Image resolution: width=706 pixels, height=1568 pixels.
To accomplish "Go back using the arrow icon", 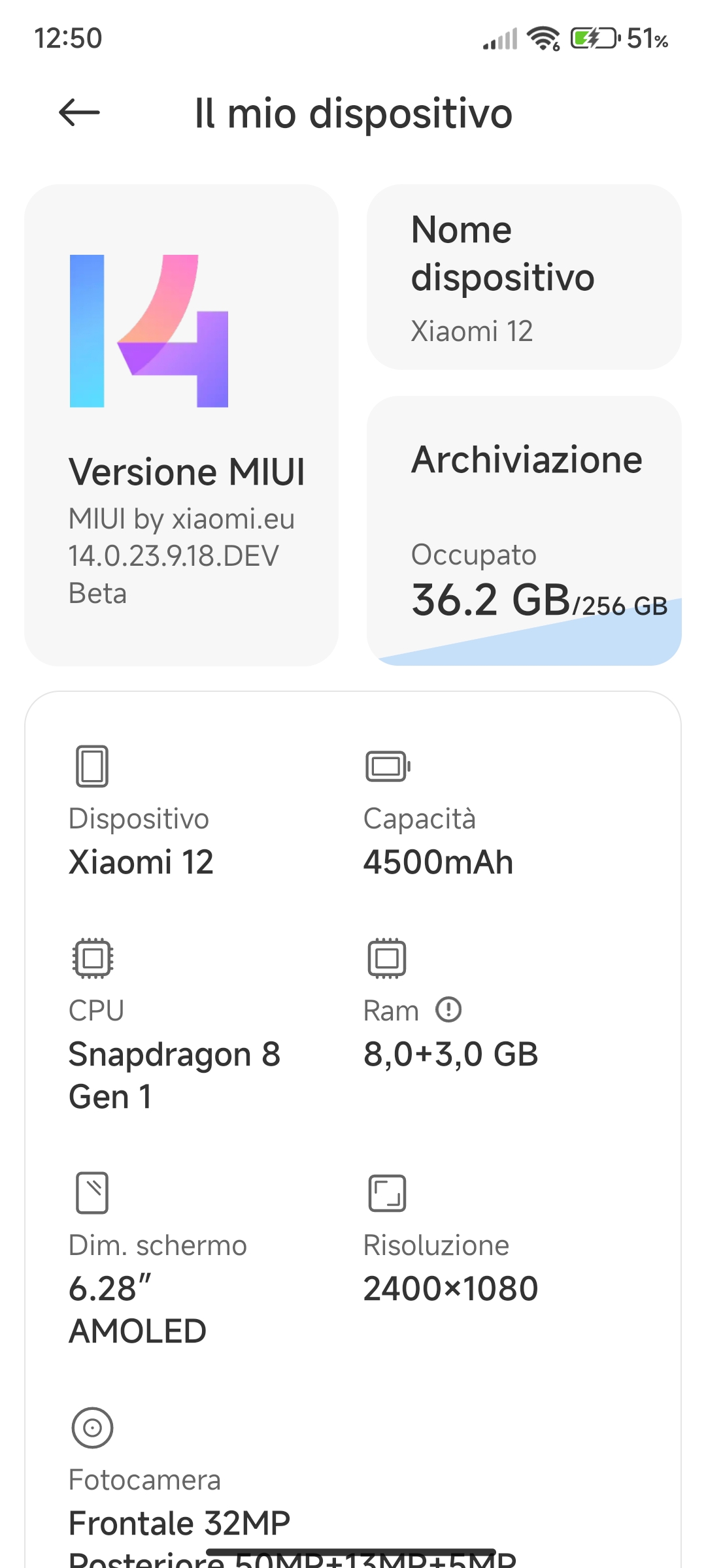I will pos(79,113).
